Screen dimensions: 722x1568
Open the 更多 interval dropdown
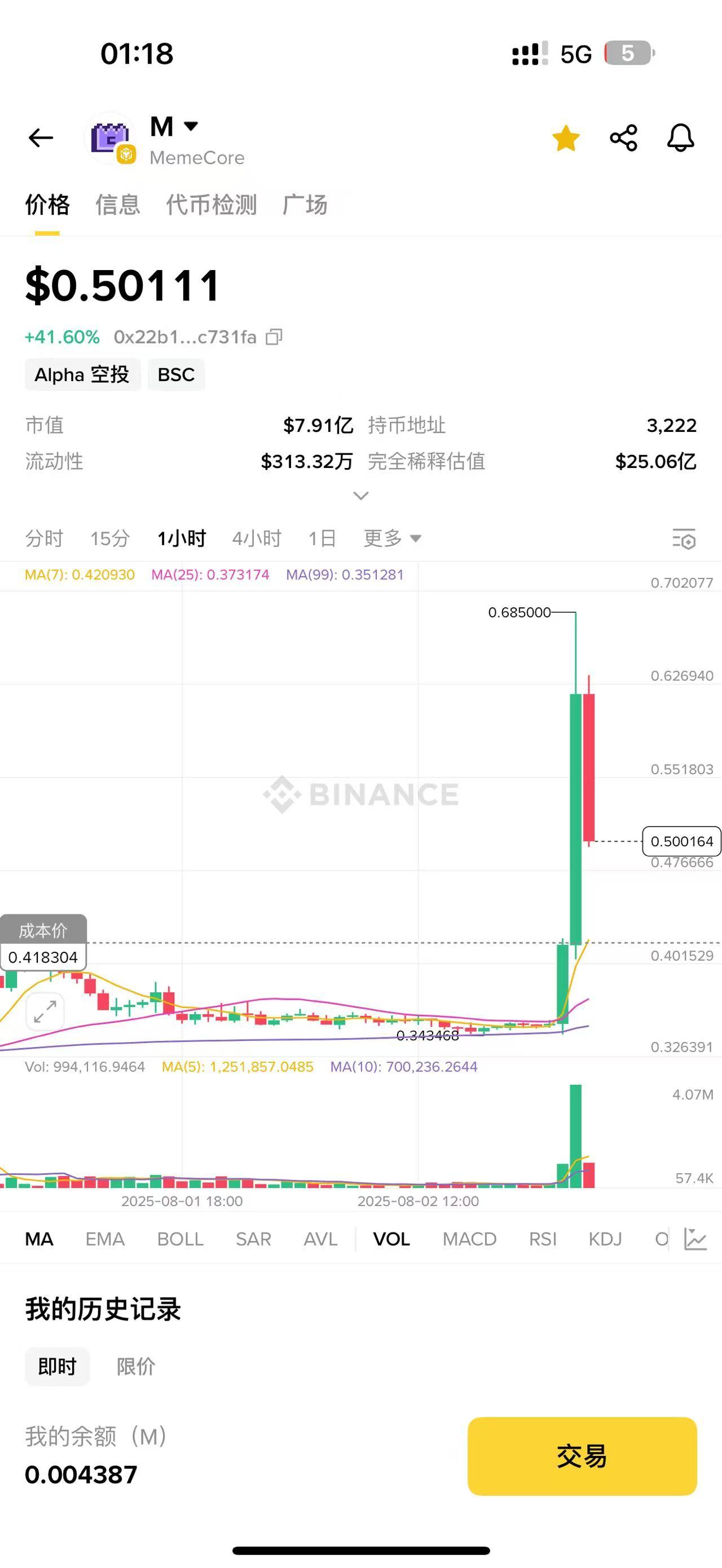click(392, 538)
